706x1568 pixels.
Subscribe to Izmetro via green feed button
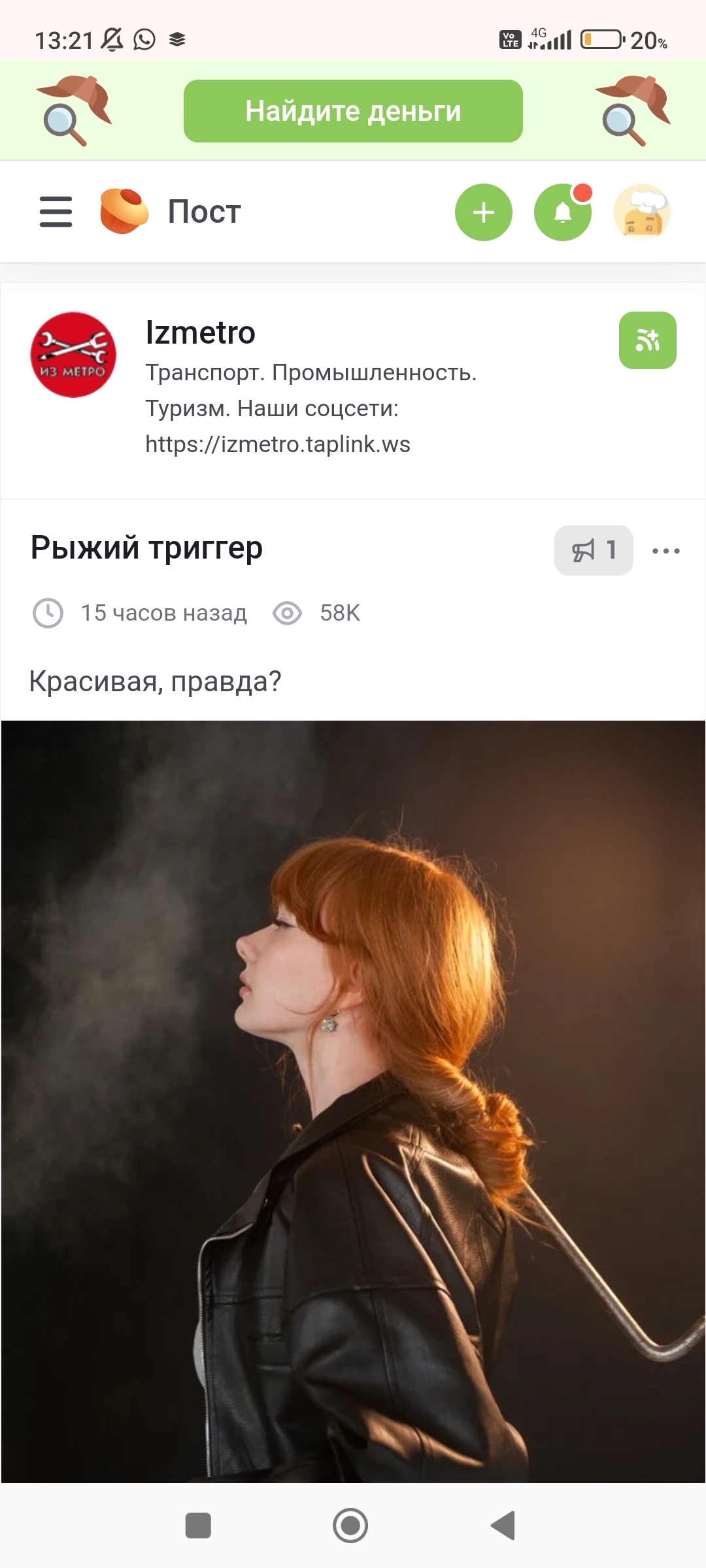pos(647,340)
